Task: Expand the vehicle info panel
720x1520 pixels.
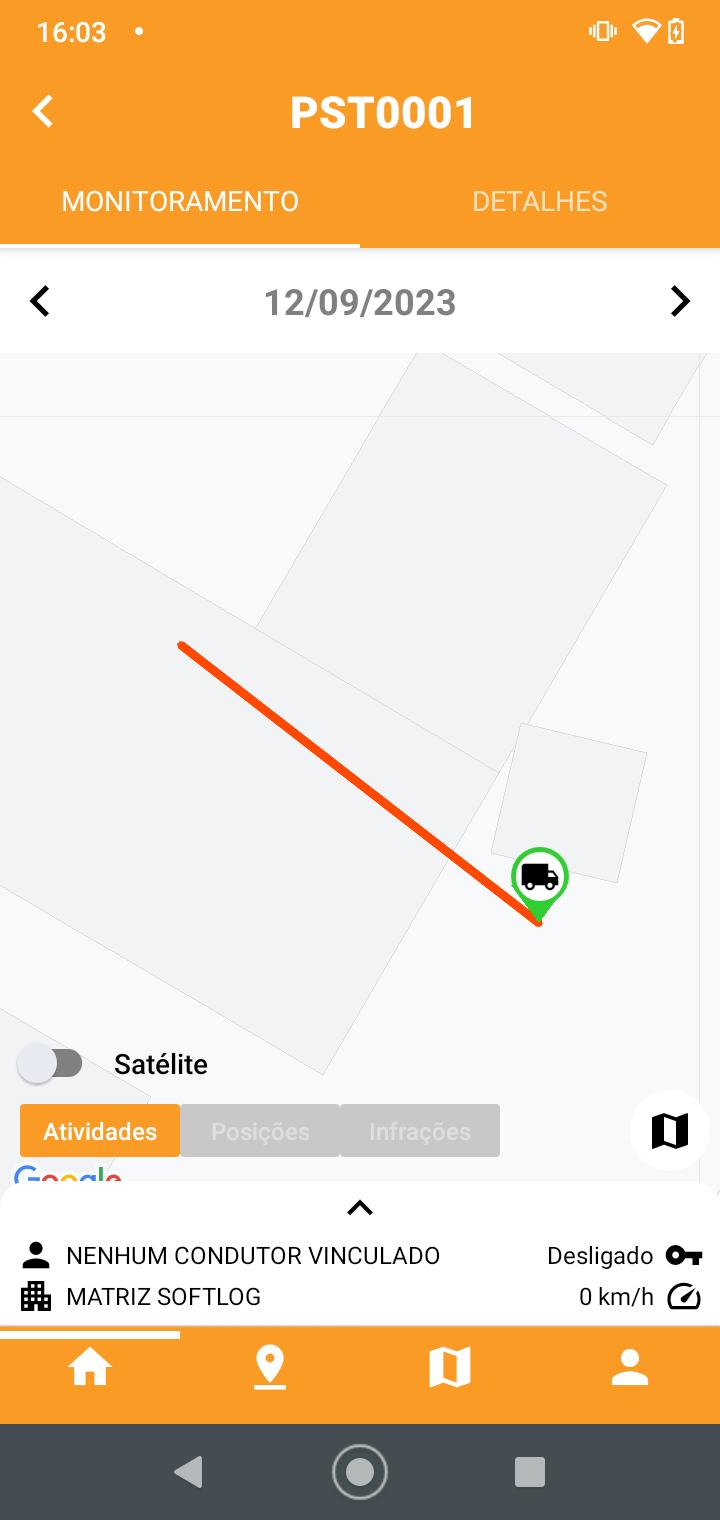Action: (360, 1208)
